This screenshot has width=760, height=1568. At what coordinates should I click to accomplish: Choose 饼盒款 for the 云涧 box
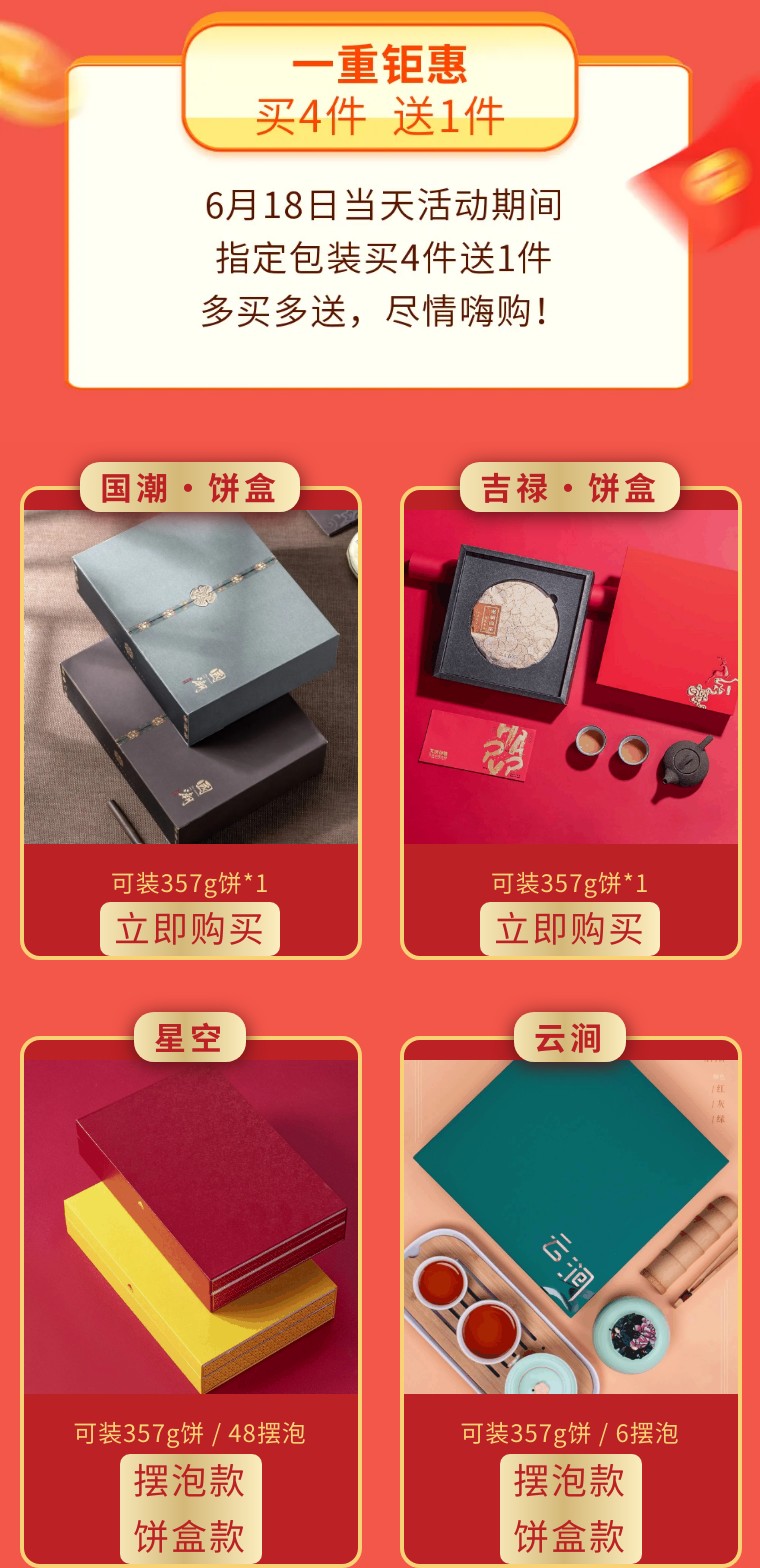pyautogui.click(x=570, y=1536)
